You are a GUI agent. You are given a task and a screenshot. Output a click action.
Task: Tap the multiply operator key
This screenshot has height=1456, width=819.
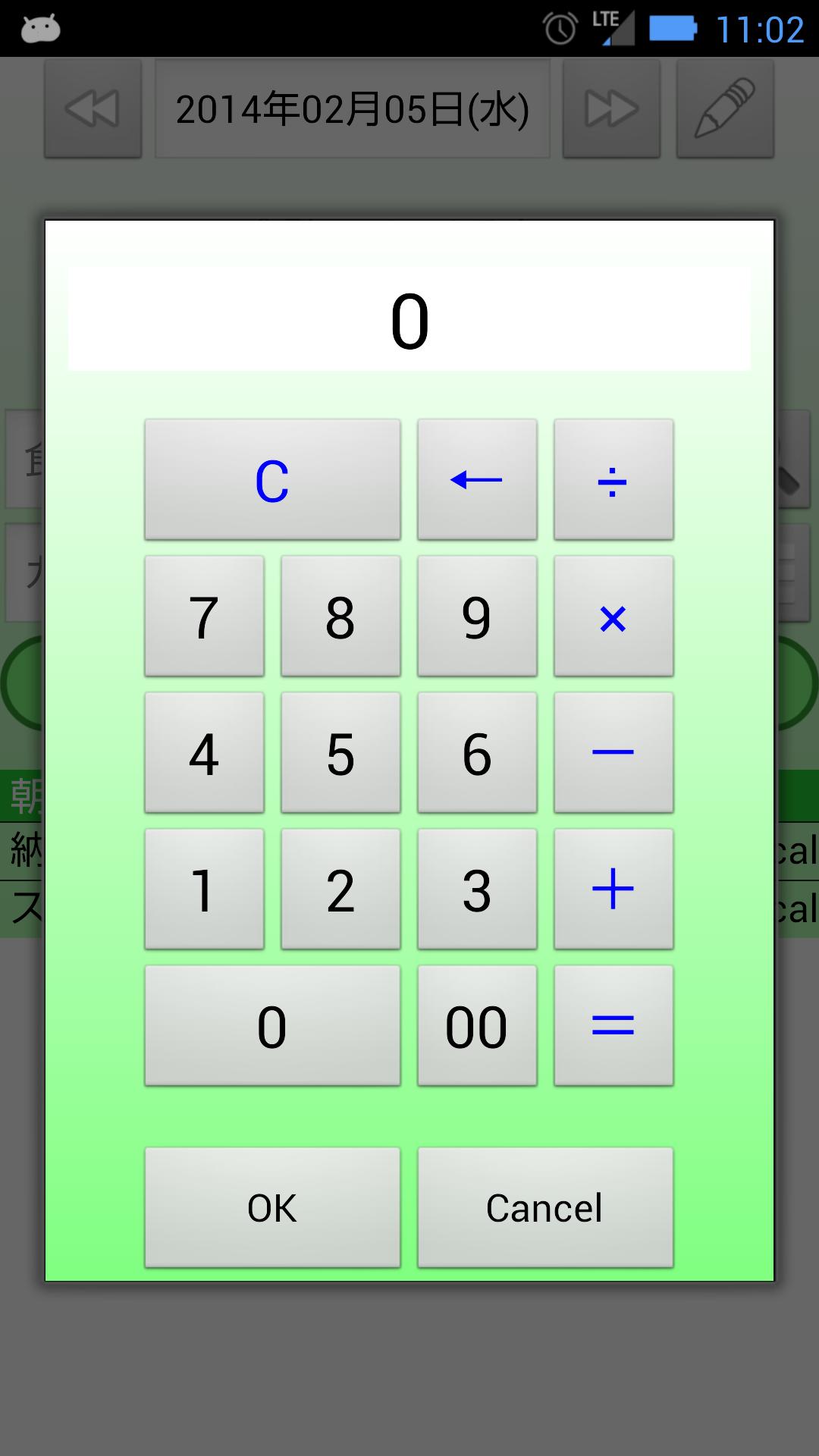tap(613, 616)
